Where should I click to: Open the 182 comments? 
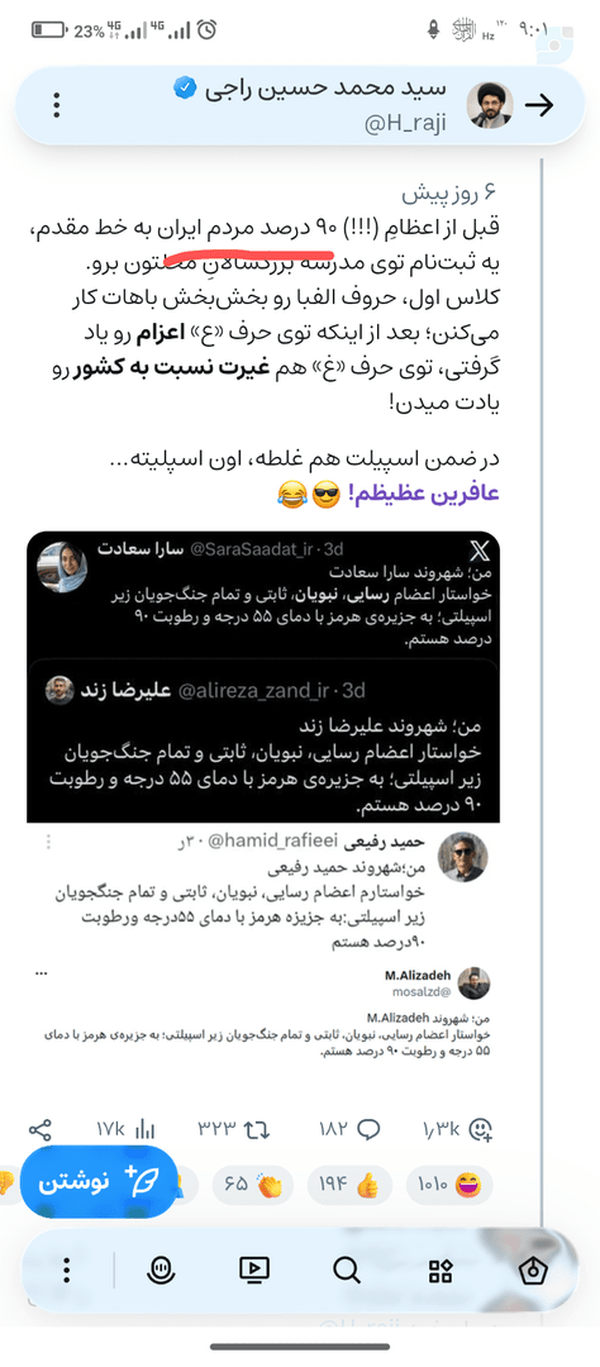coord(349,1129)
